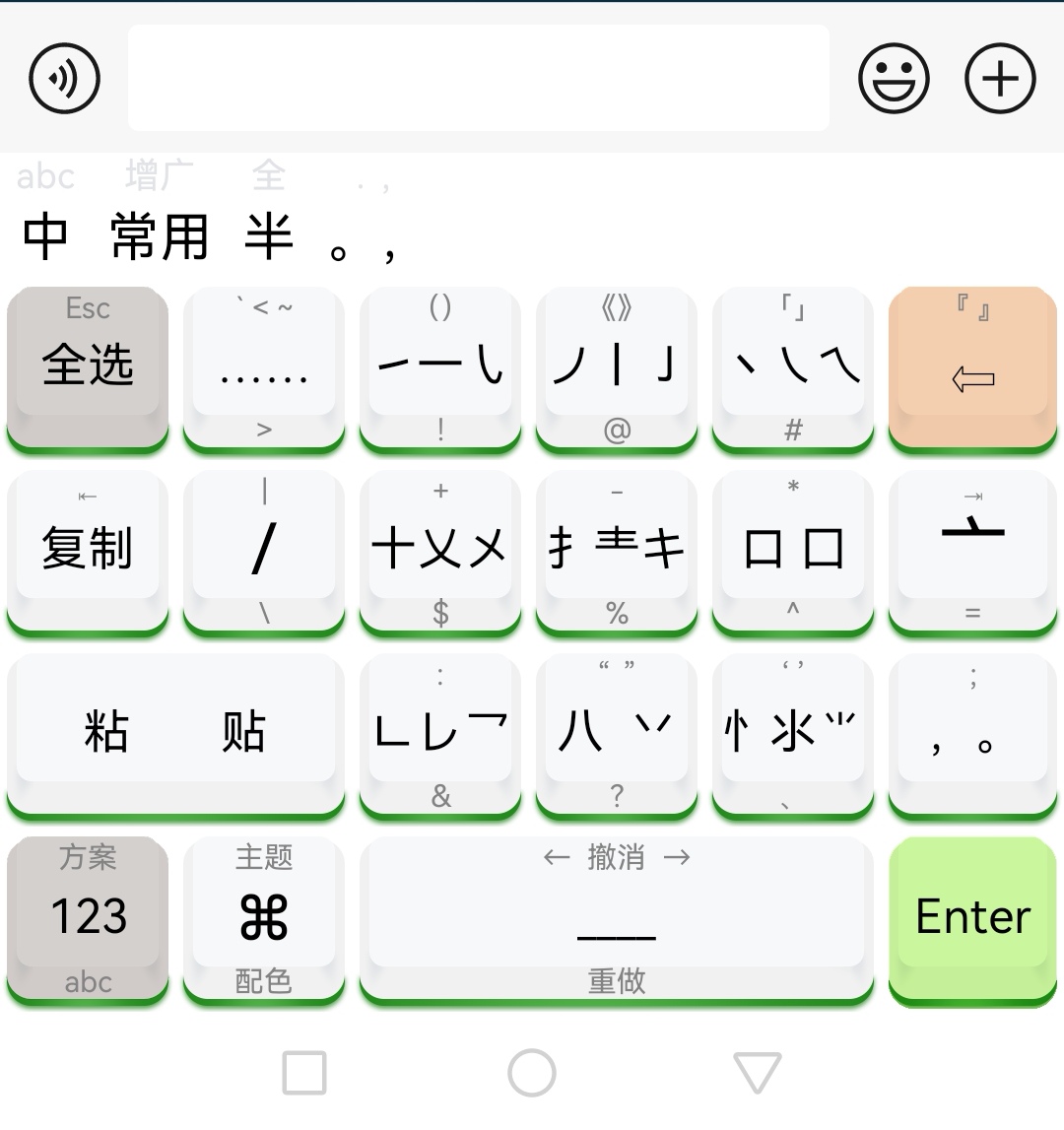
Task: Delete with the backspace arrow key
Action: point(972,369)
